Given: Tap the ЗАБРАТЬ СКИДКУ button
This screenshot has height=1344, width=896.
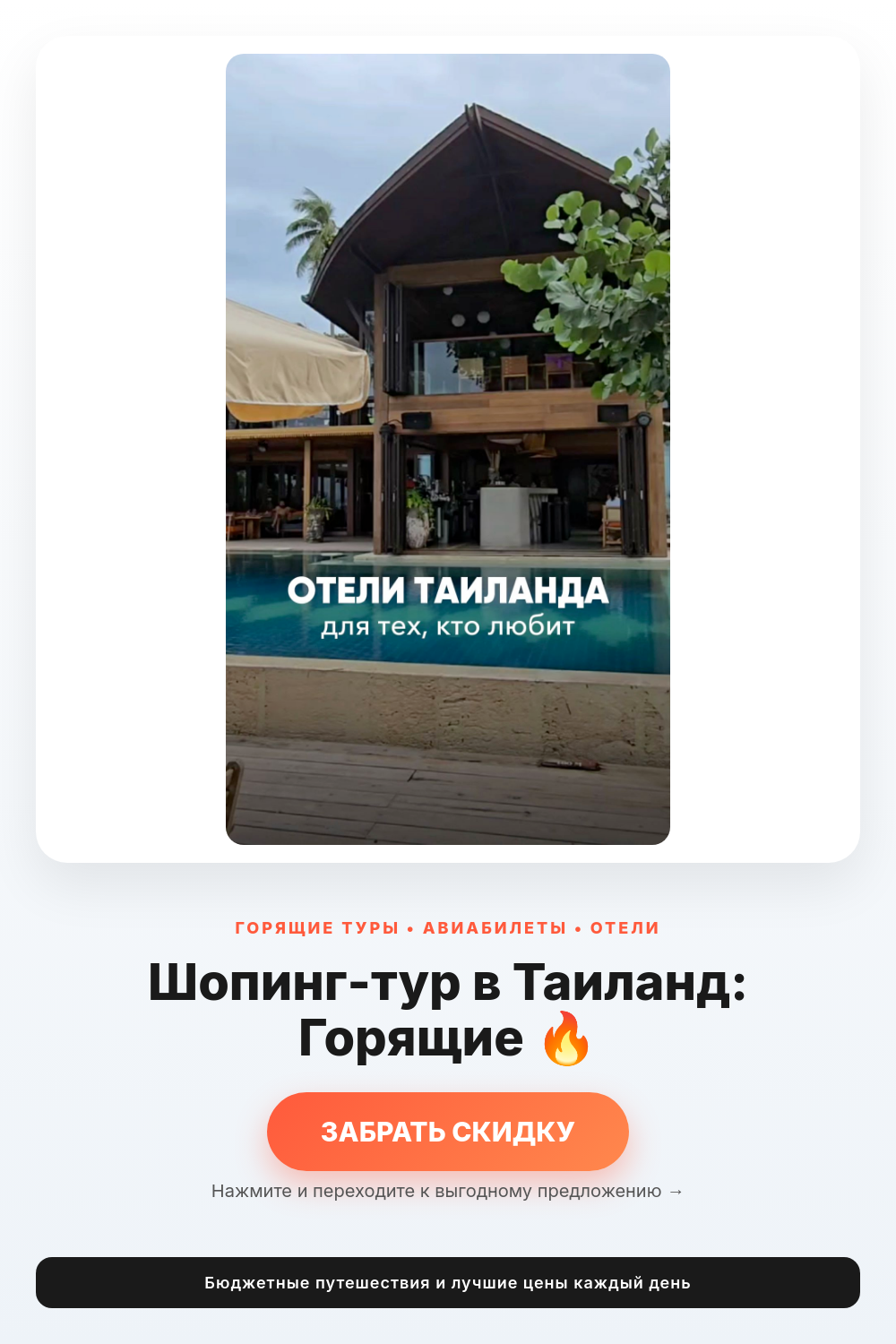Looking at the screenshot, I should (x=448, y=1131).
